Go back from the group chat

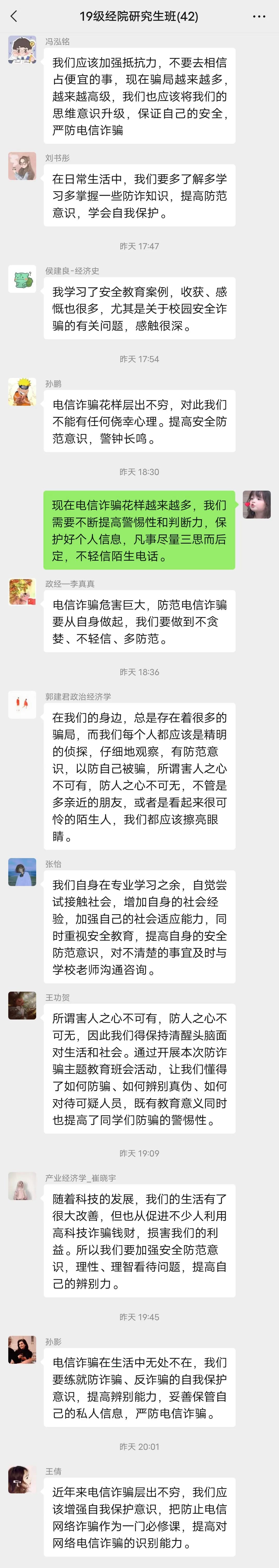[14, 17]
